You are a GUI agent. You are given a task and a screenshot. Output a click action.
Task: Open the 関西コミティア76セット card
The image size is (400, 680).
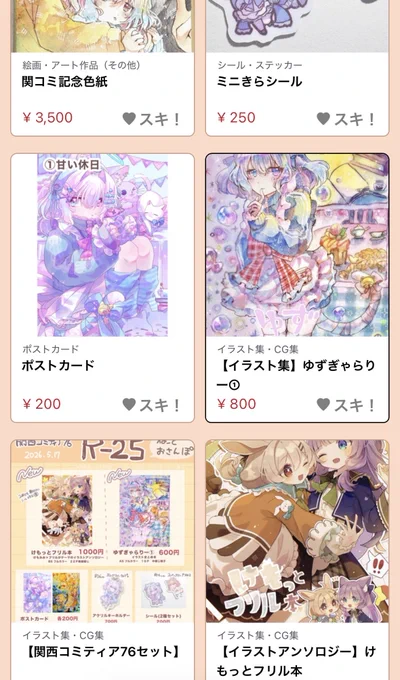pyautogui.click(x=102, y=559)
